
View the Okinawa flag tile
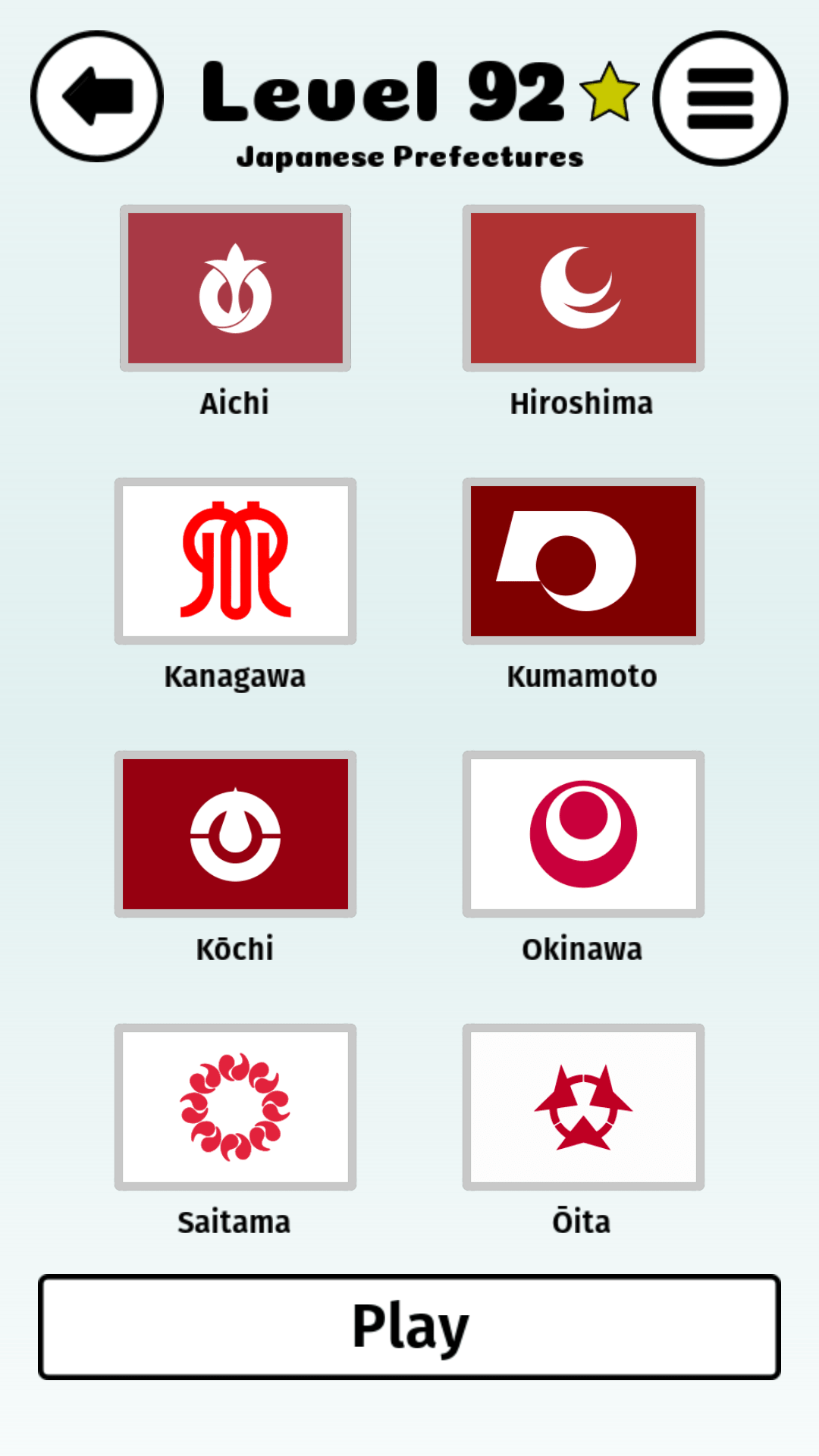pos(583,834)
